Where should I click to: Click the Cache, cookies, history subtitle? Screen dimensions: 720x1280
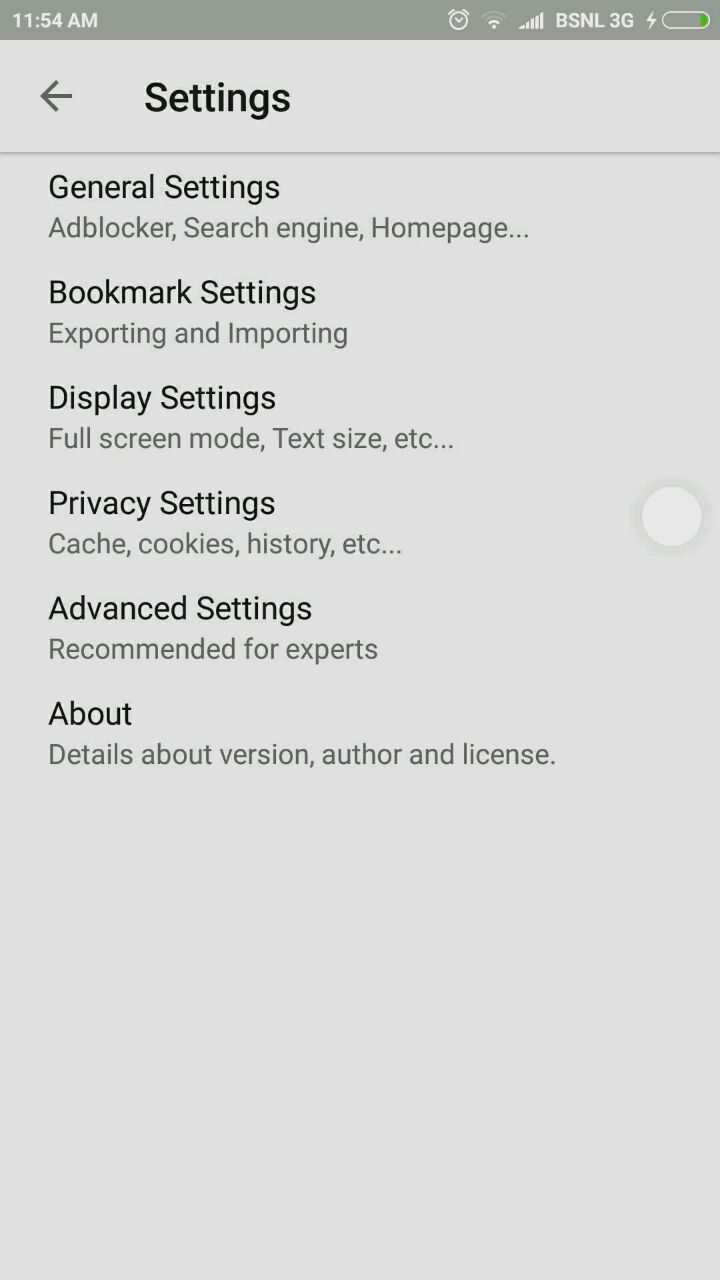tap(224, 544)
